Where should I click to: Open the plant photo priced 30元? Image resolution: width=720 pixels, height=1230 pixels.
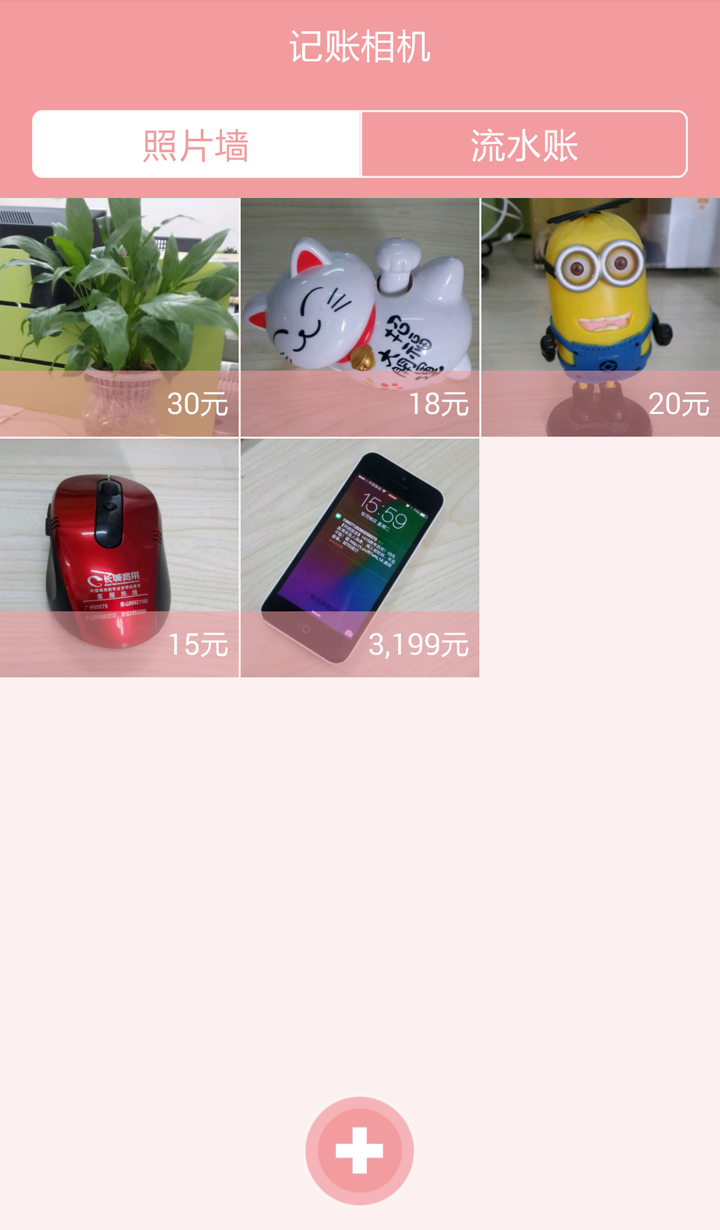(119, 316)
